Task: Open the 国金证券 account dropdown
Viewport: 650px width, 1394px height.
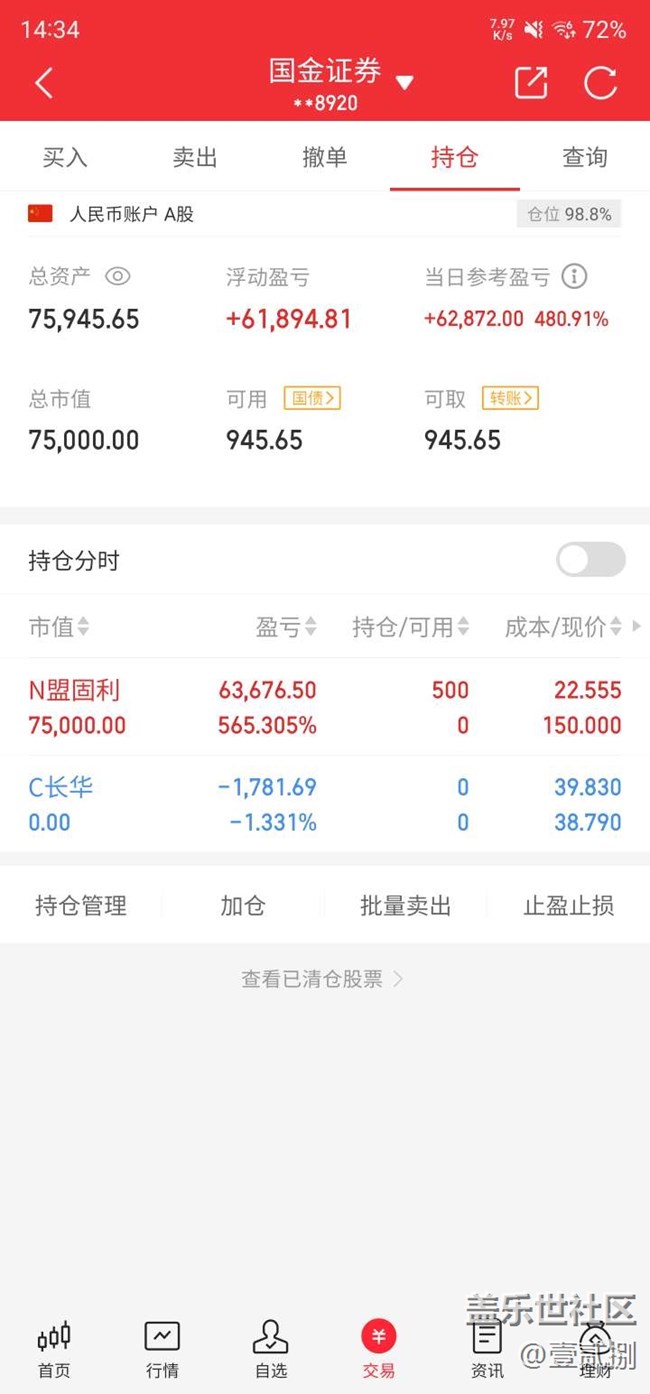Action: click(x=404, y=82)
